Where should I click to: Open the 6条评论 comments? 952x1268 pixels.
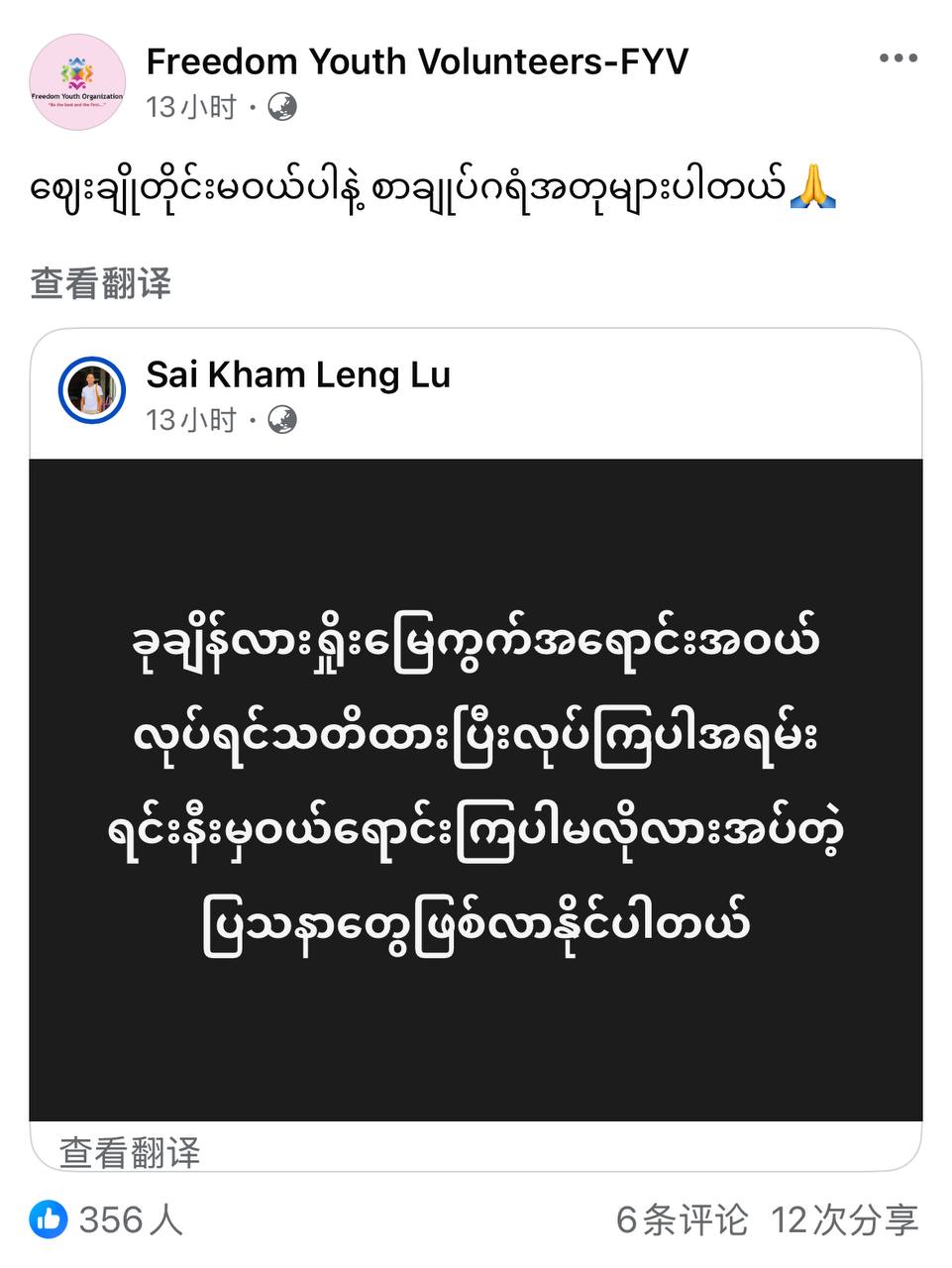click(x=682, y=1219)
